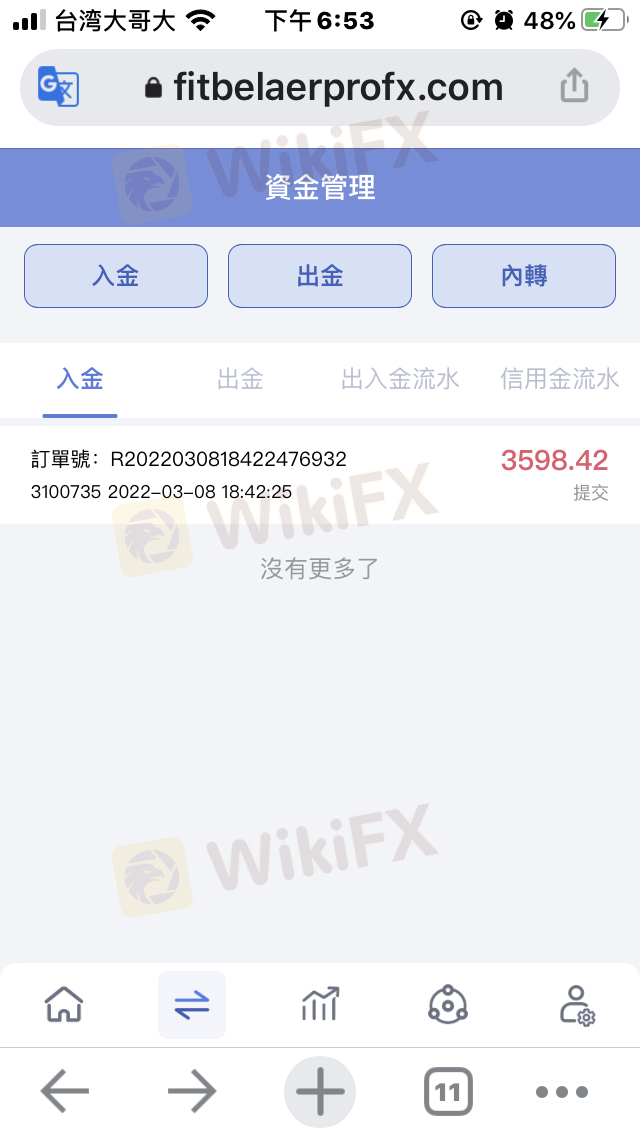Open the market chart tab
The height and width of the screenshot is (1136, 640).
[320, 1004]
